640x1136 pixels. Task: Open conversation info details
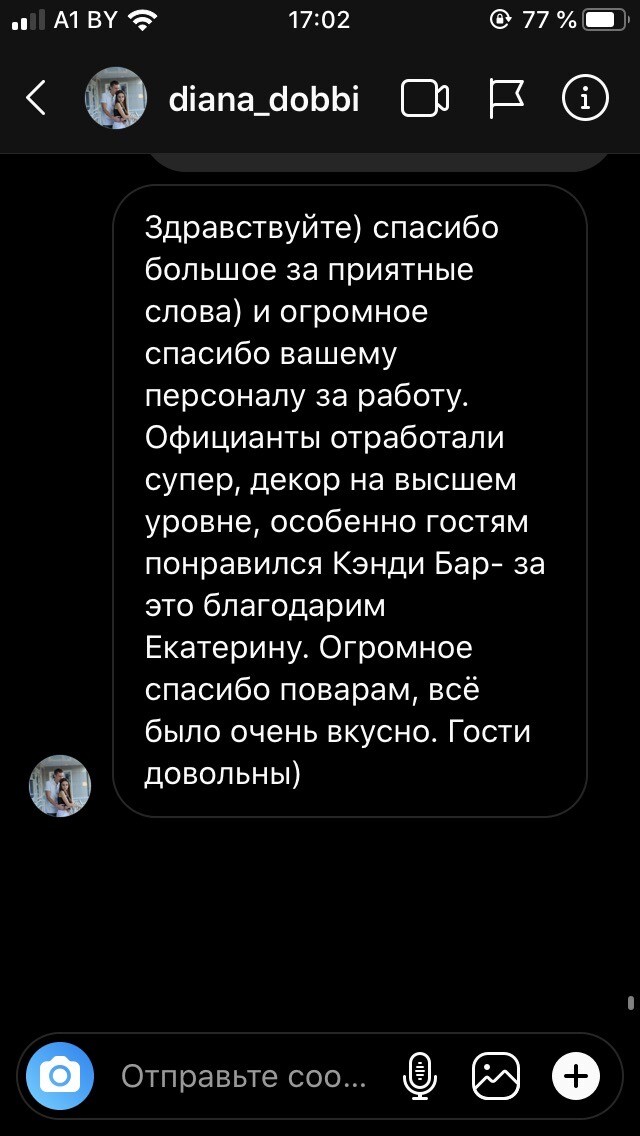click(585, 98)
